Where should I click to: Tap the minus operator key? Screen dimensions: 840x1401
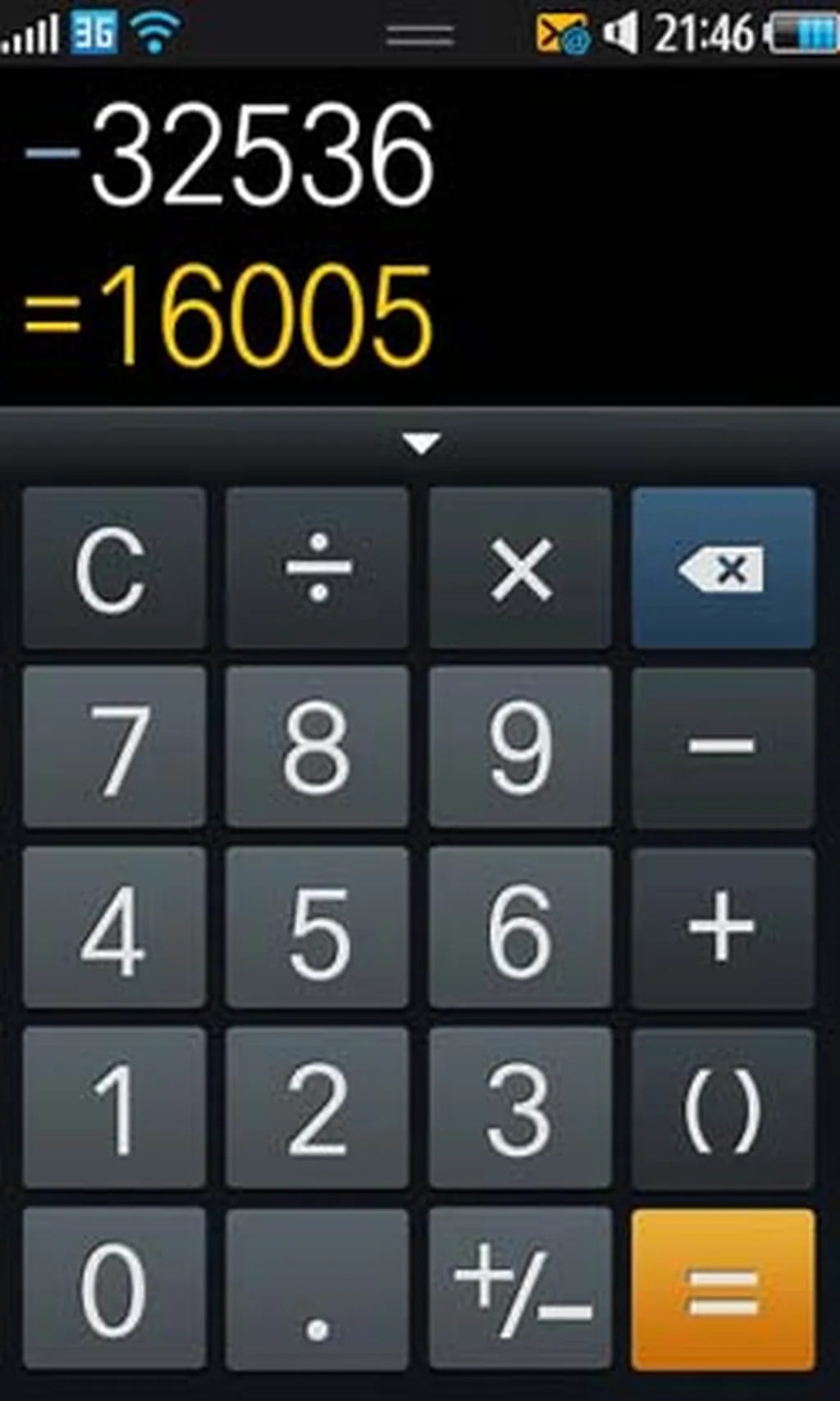coord(723,747)
